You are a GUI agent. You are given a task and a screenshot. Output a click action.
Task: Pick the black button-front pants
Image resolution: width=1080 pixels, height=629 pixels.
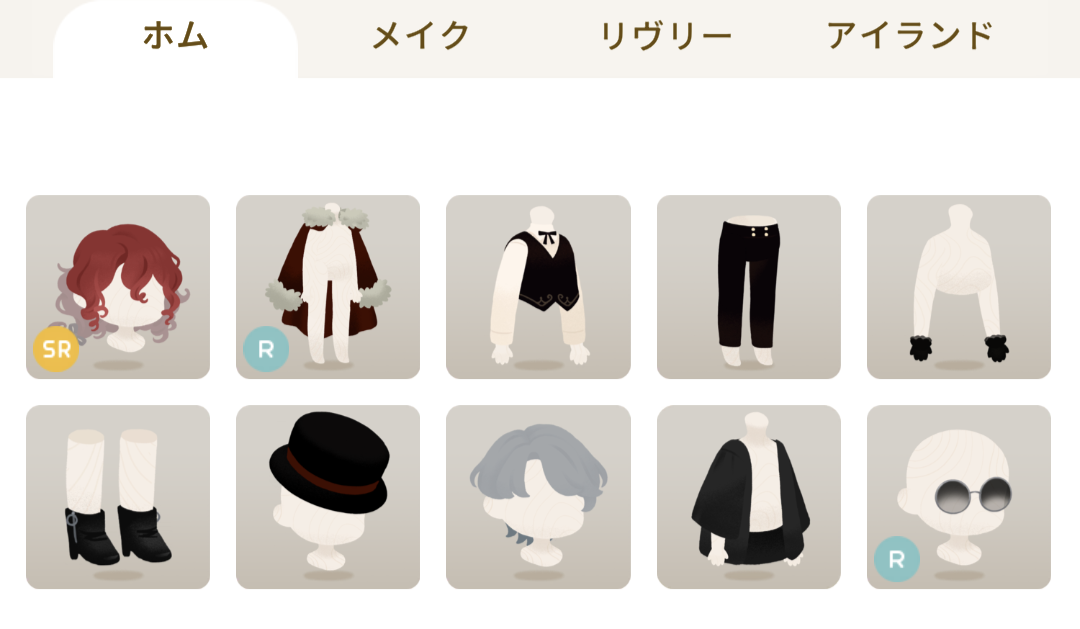(749, 287)
